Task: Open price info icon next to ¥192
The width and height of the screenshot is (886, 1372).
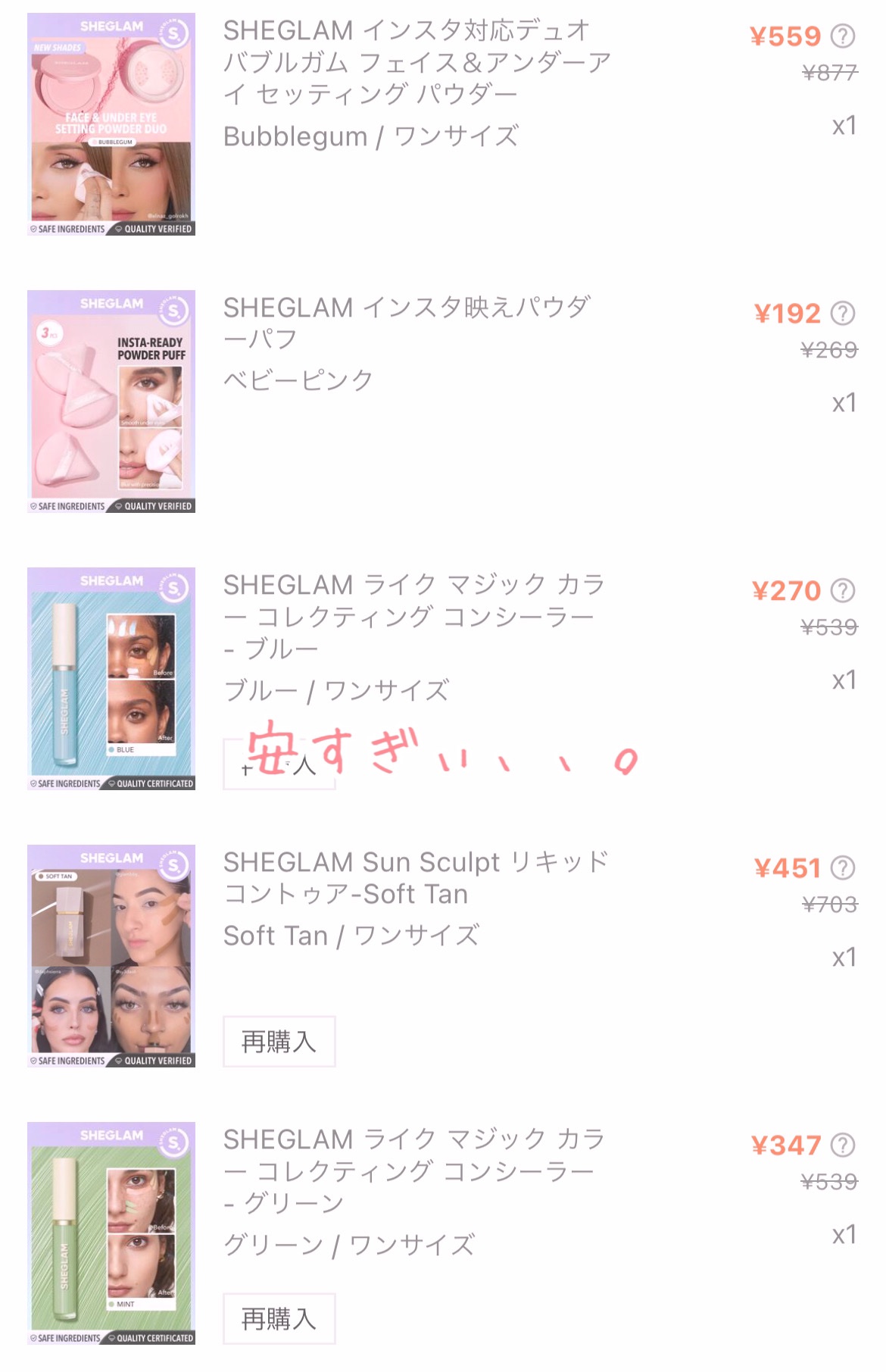Action: click(x=843, y=313)
